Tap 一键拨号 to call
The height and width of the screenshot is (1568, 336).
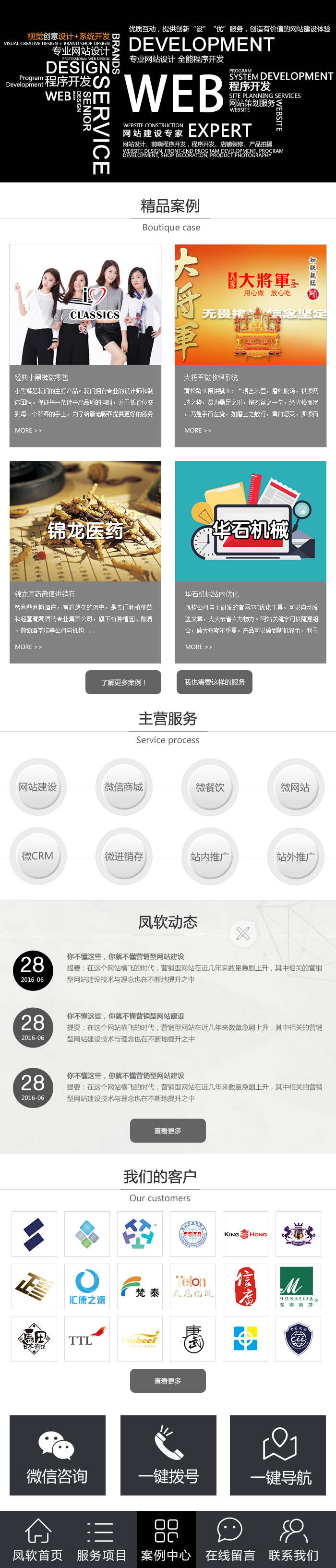point(168,1454)
